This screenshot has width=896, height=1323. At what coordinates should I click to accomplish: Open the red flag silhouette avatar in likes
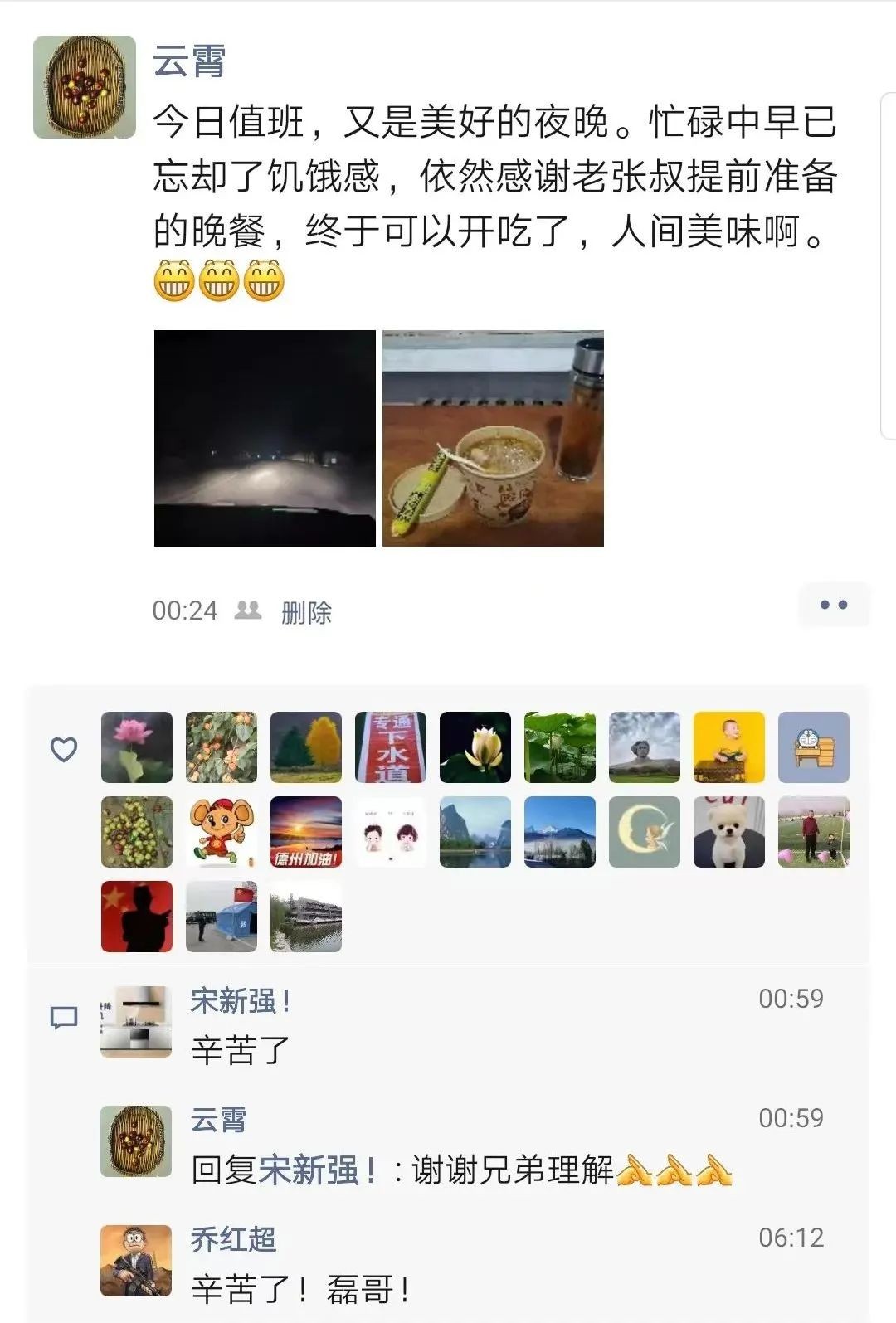tap(137, 917)
